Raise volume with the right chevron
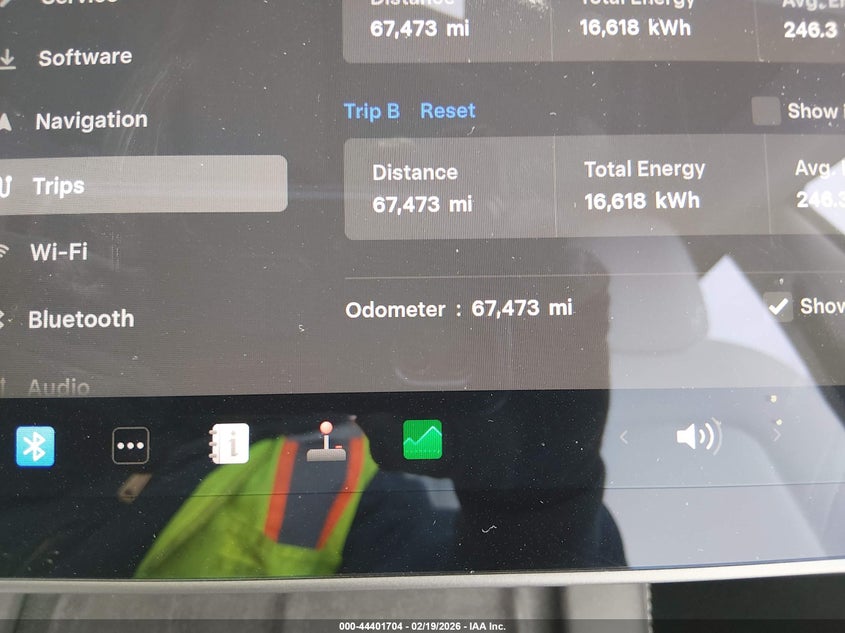The height and width of the screenshot is (633, 845). tap(776, 434)
